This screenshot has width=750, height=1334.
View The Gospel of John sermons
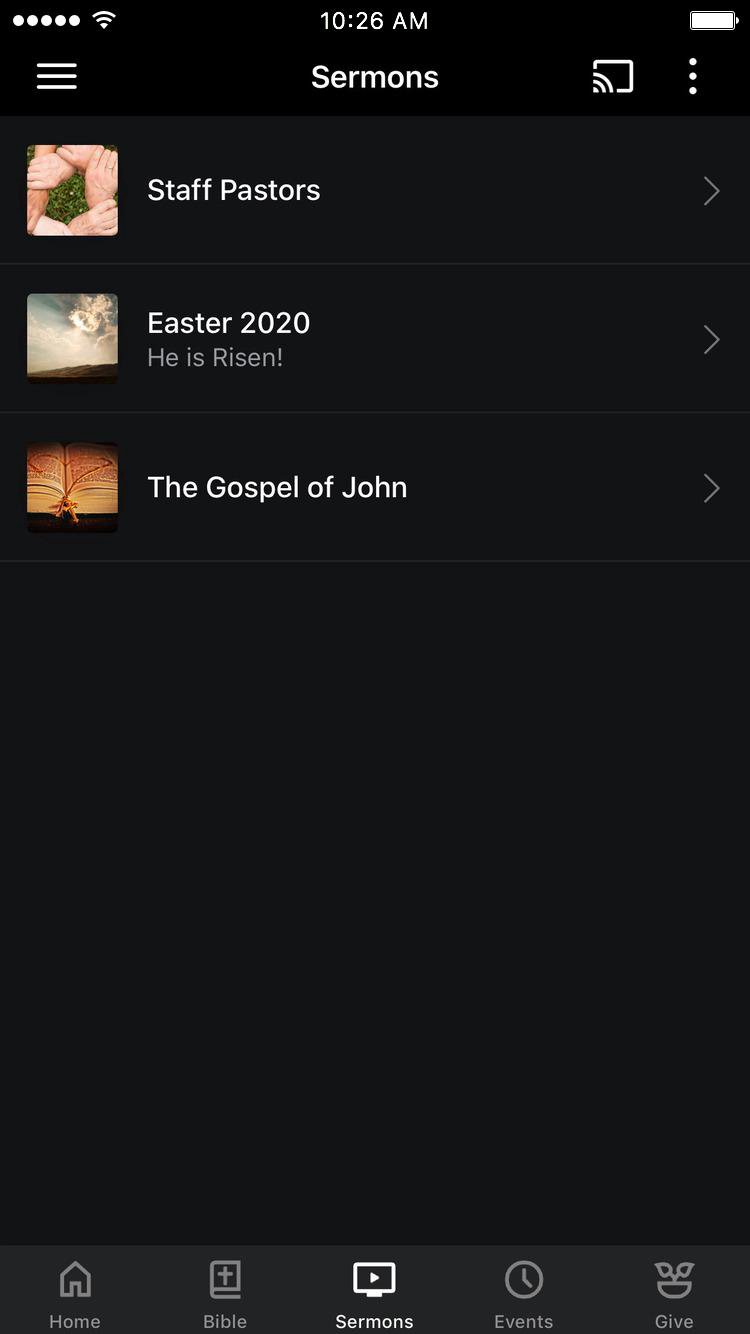[374, 487]
